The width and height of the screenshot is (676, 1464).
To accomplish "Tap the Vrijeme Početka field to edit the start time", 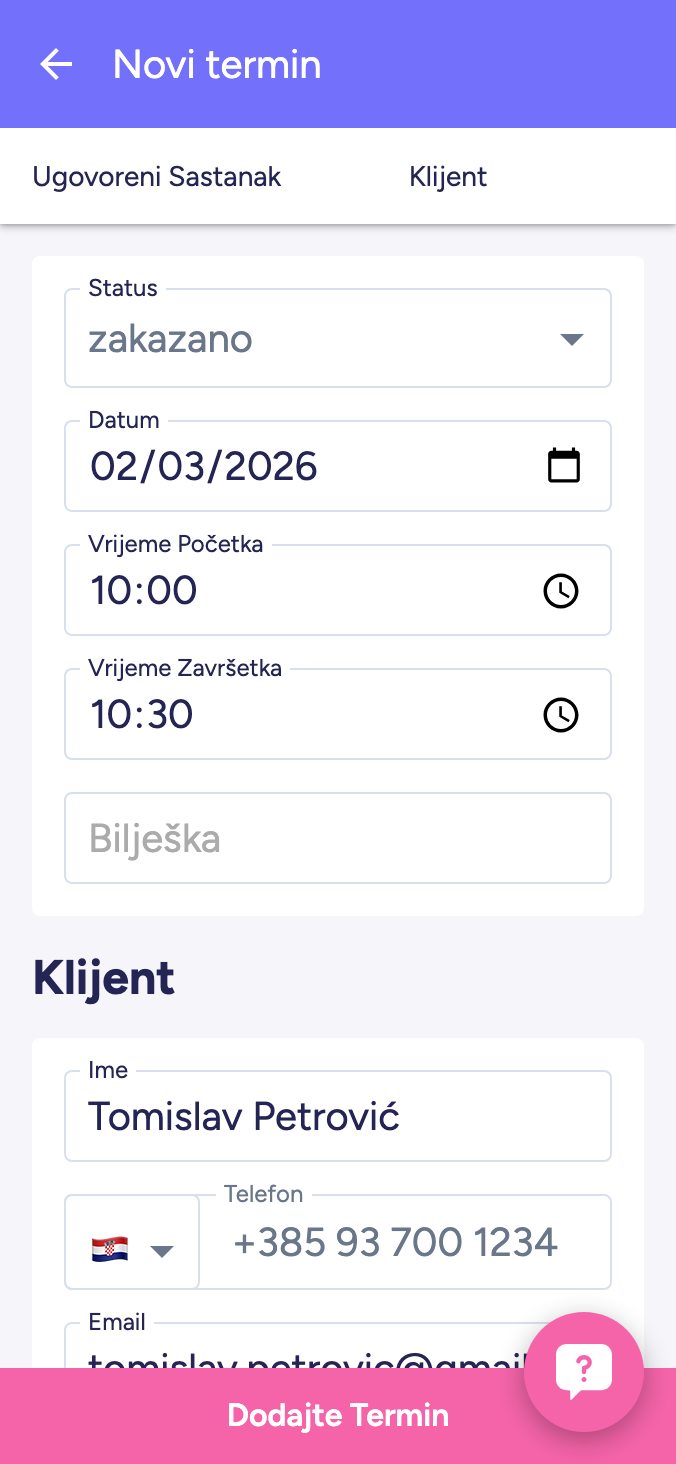I will pyautogui.click(x=300, y=591).
